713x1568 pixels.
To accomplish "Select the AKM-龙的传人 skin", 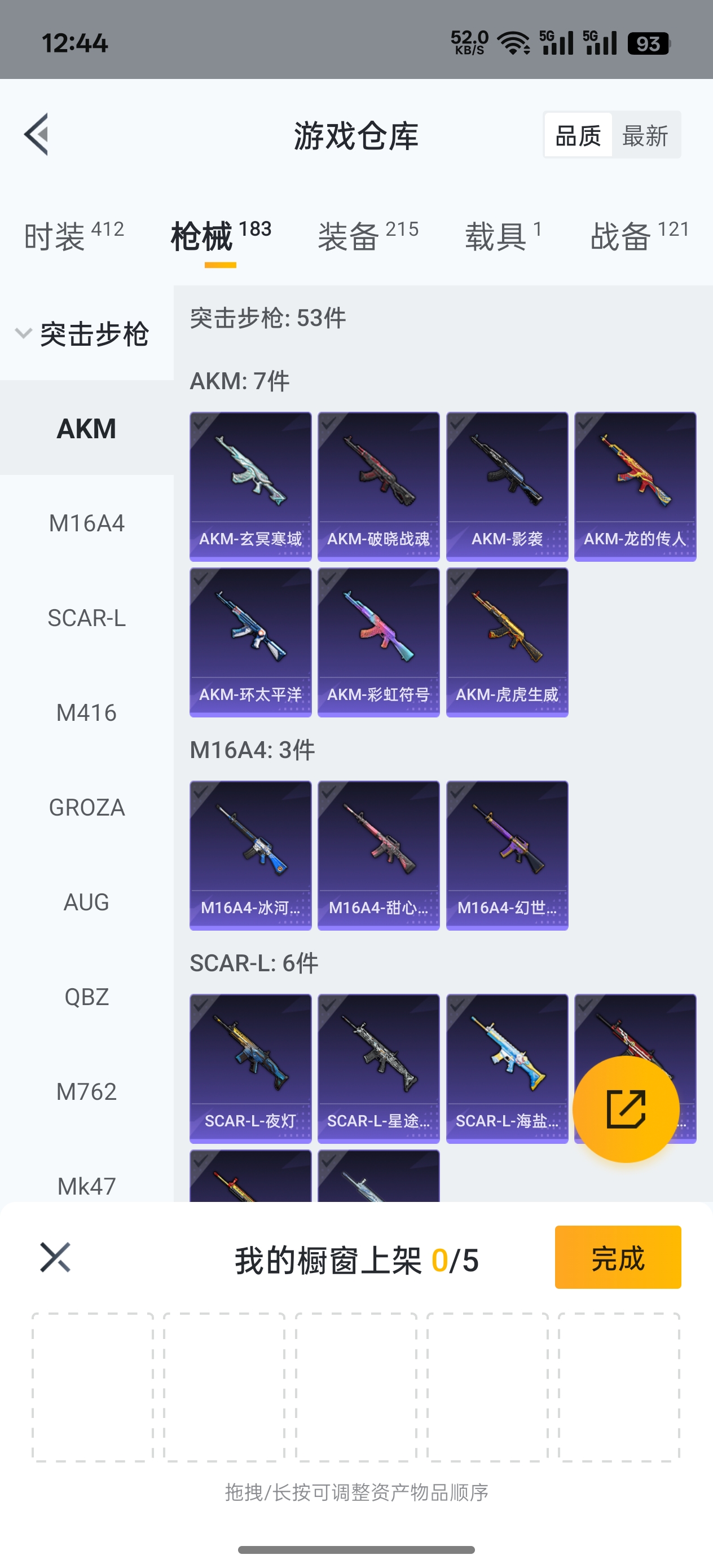I will (635, 486).
